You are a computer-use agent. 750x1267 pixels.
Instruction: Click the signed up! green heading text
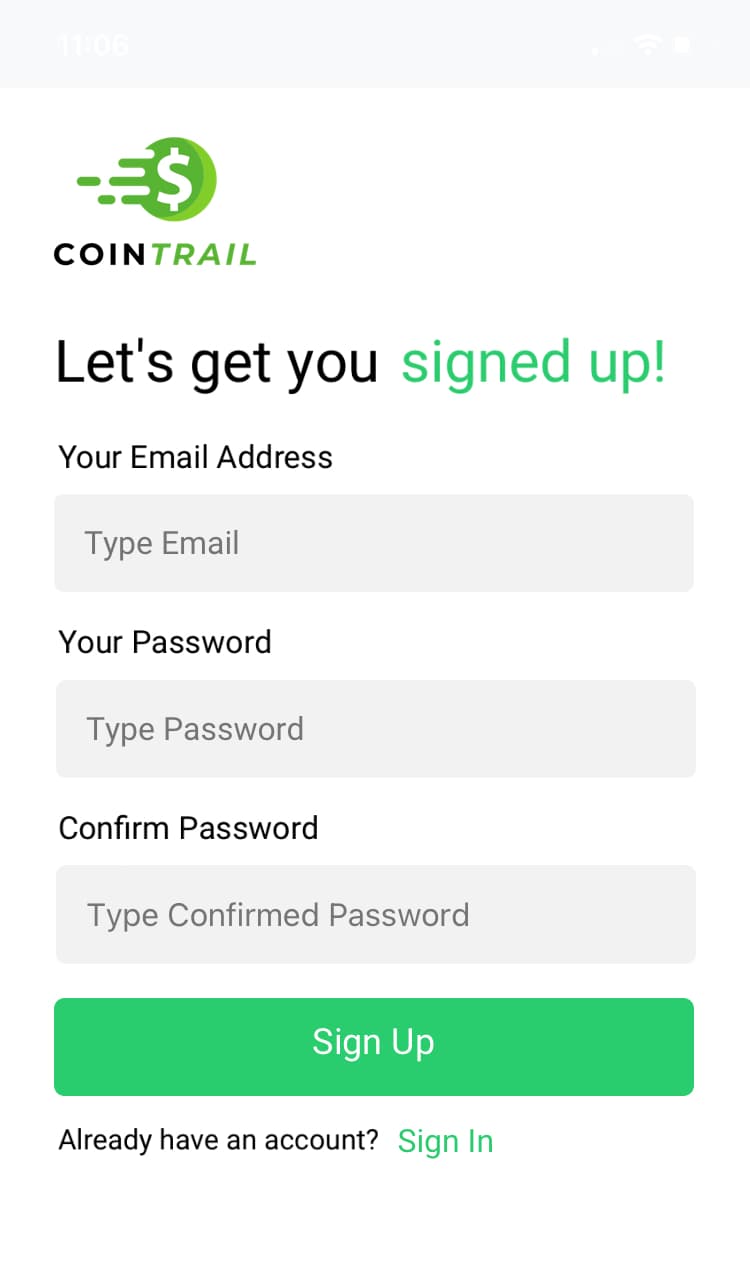point(533,362)
